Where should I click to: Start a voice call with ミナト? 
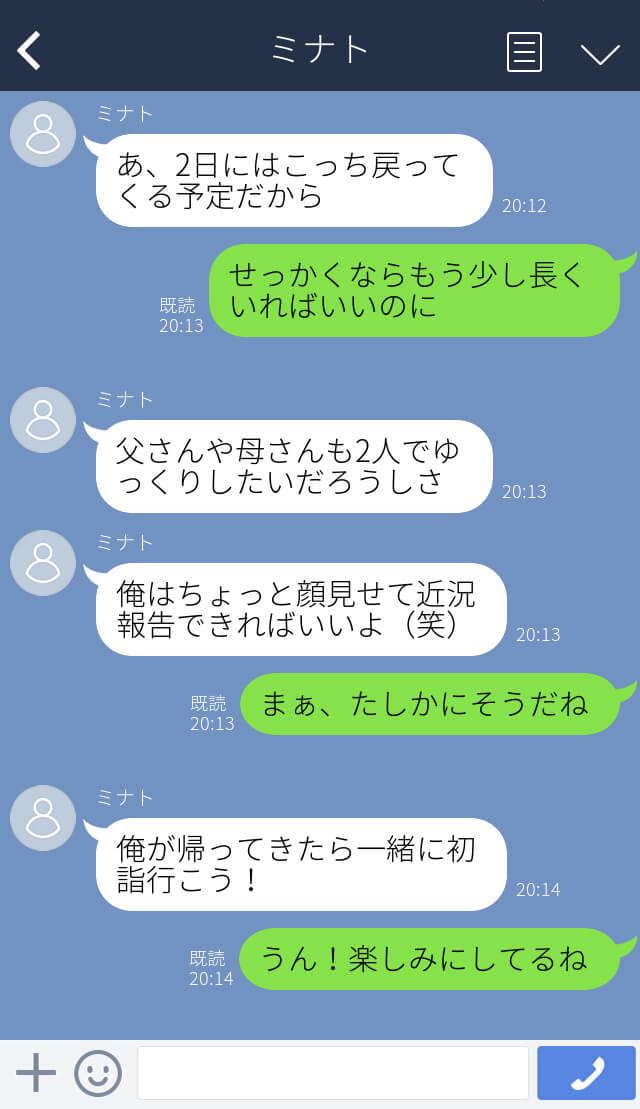point(586,1073)
